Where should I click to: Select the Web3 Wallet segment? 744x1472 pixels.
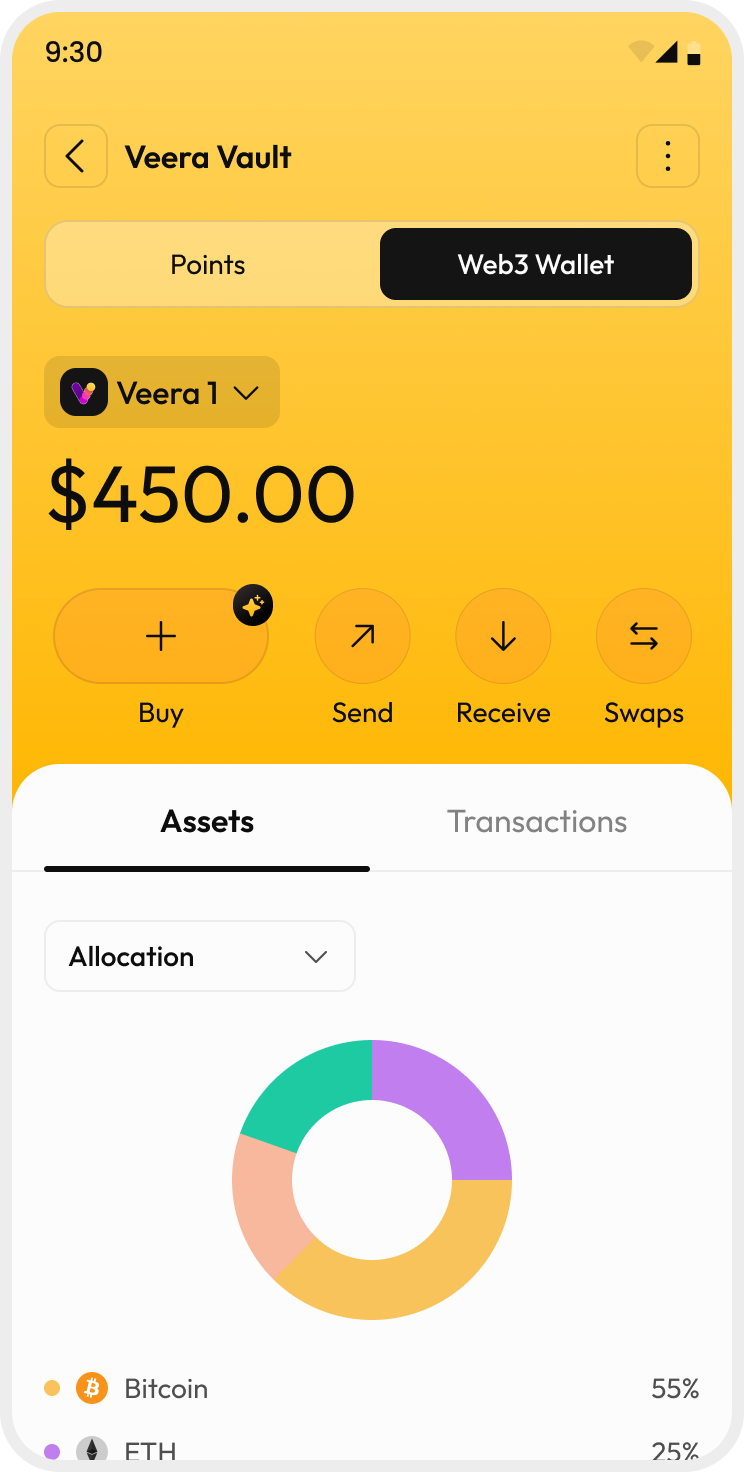536,265
